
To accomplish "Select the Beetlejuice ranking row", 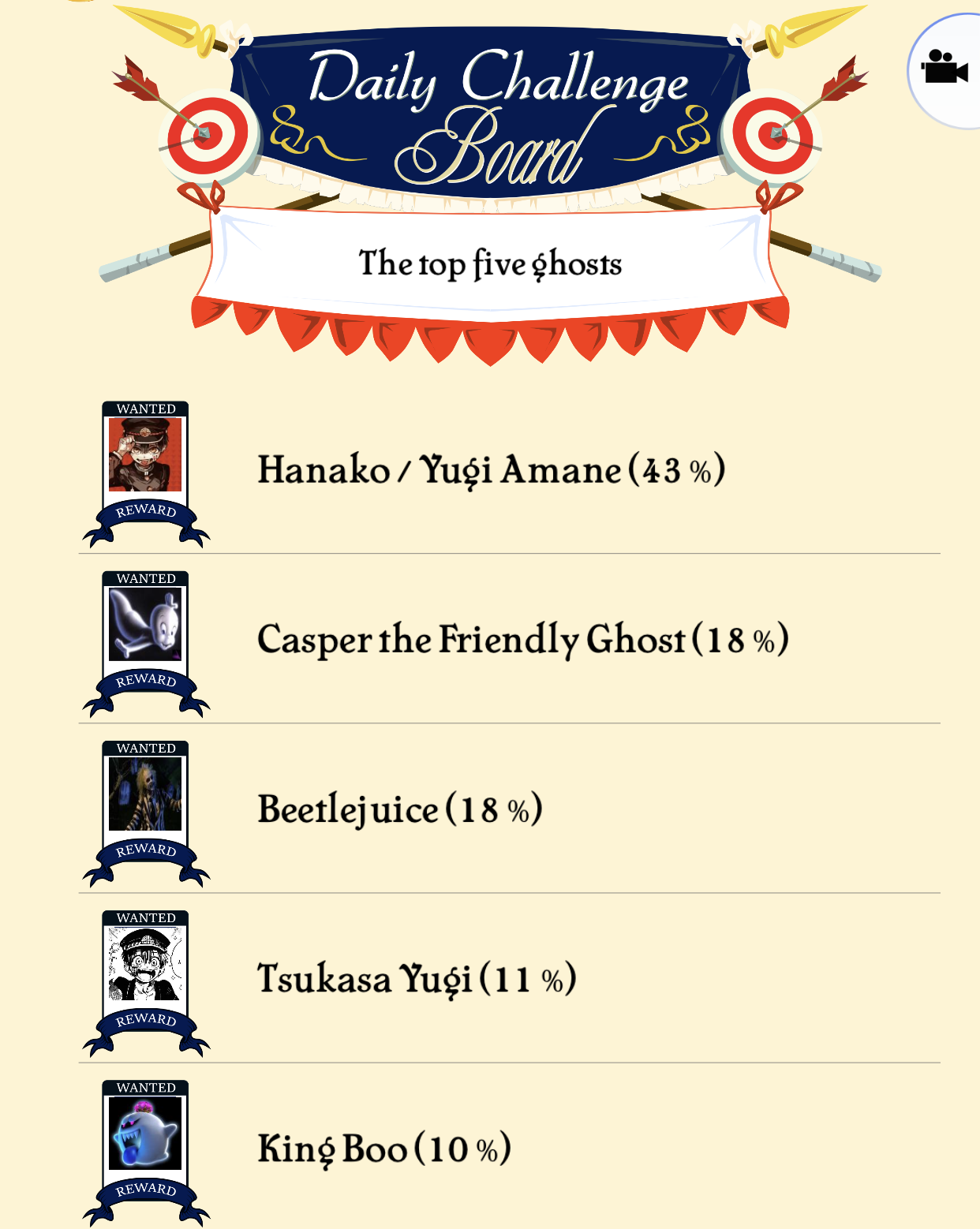I will pyautogui.click(x=399, y=809).
